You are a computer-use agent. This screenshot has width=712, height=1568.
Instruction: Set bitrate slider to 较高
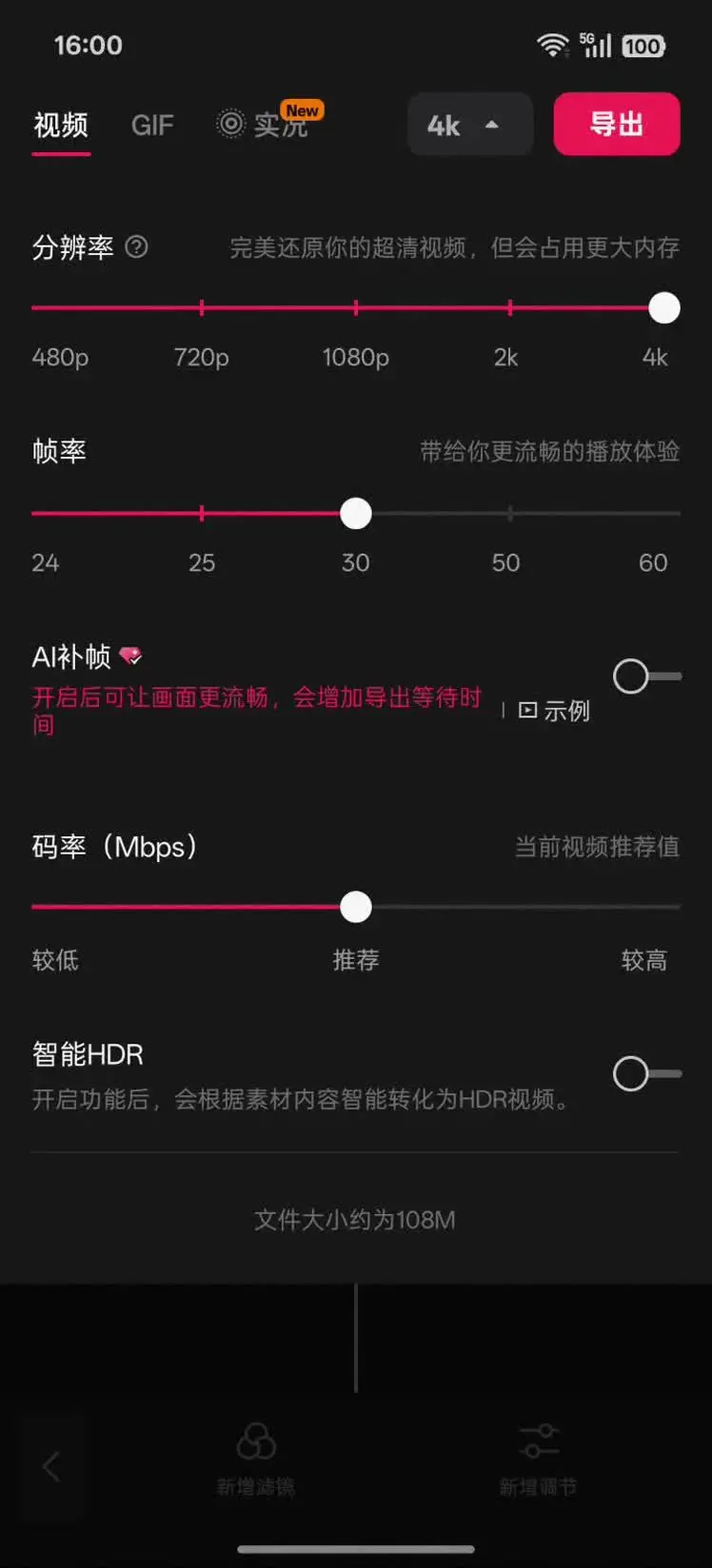pos(666,908)
